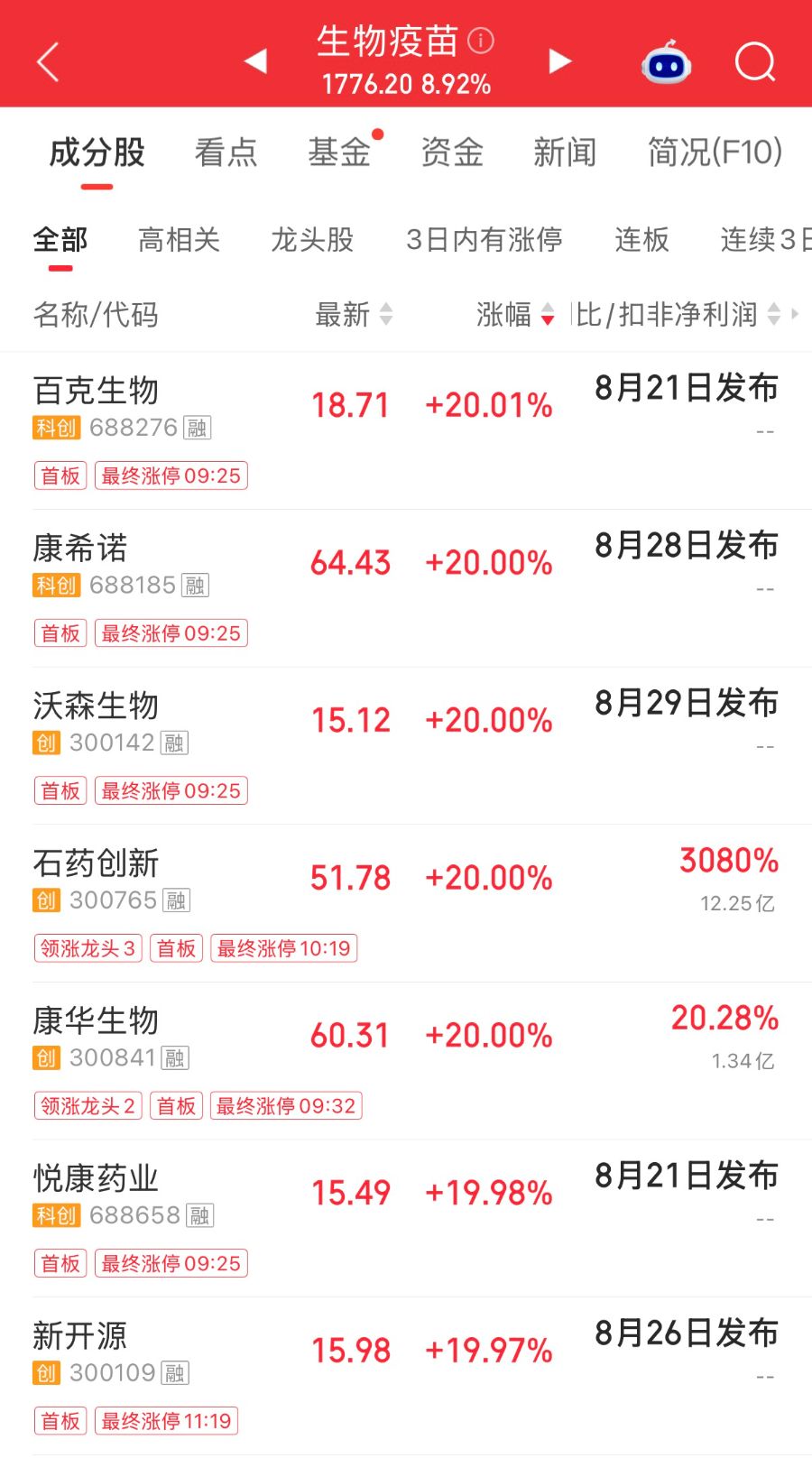Open stock 康华生物 300841

click(406, 1061)
